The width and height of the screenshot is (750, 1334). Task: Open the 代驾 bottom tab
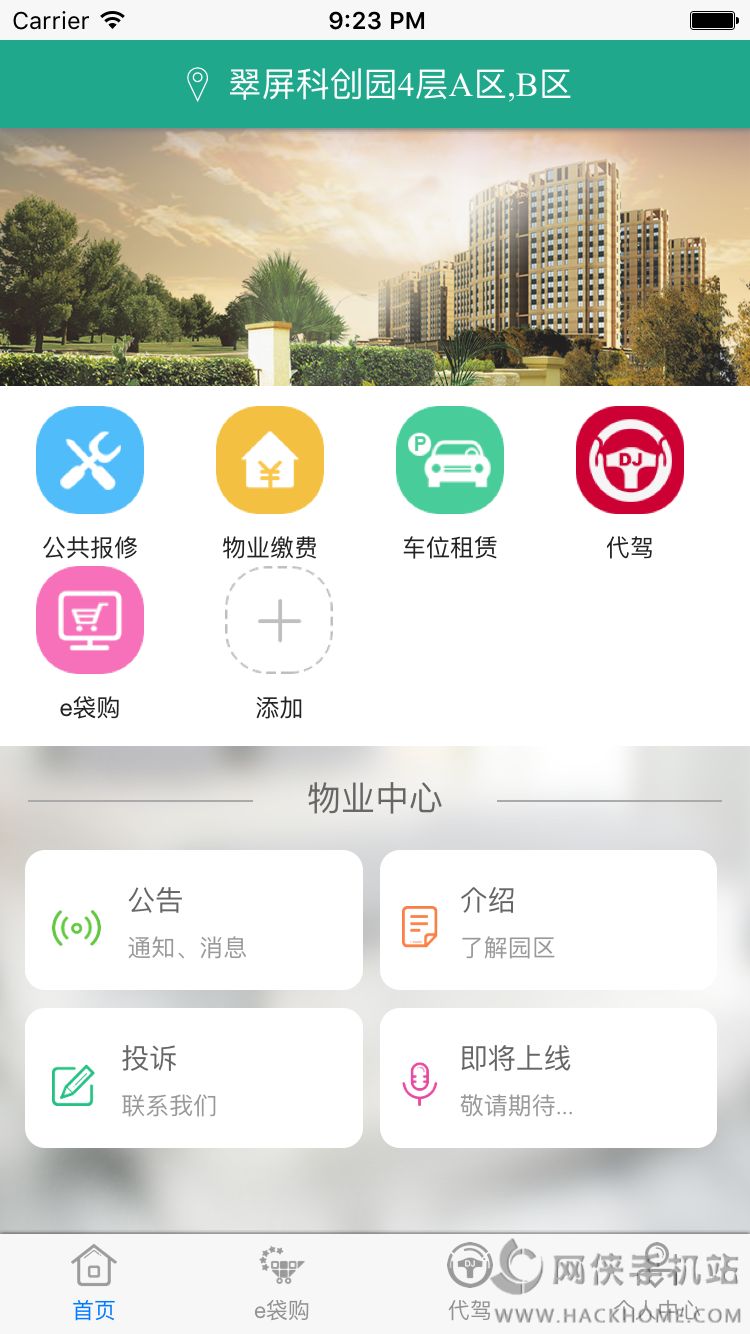click(x=468, y=1285)
